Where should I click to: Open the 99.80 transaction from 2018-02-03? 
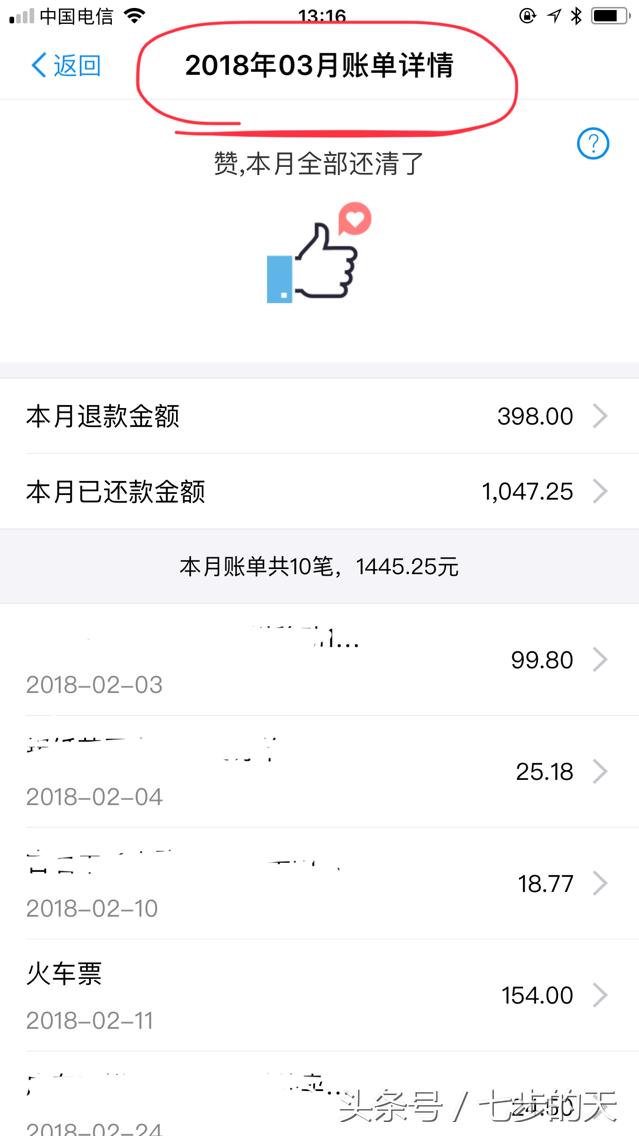319,660
